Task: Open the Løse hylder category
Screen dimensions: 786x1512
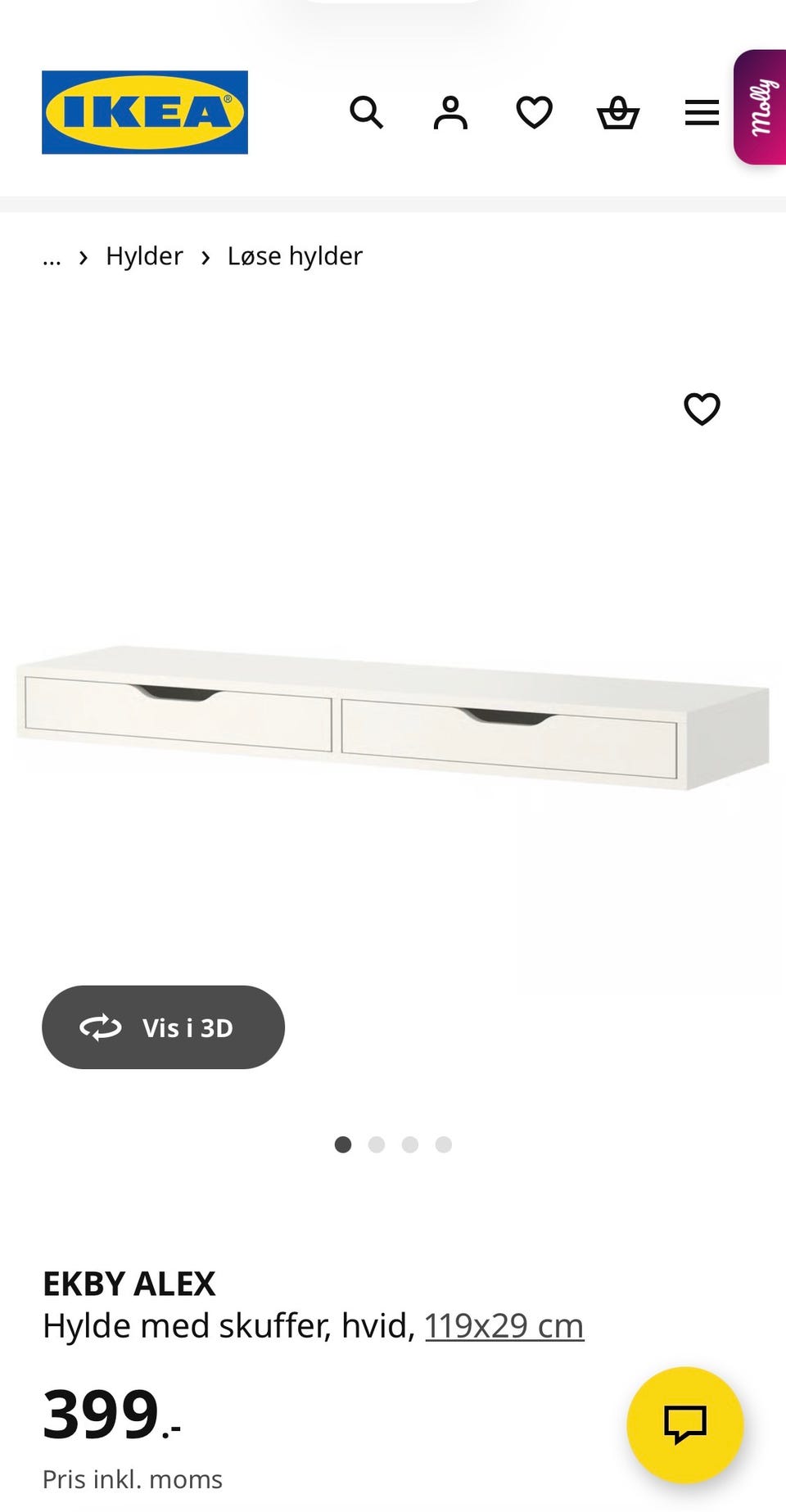Action: (295, 255)
